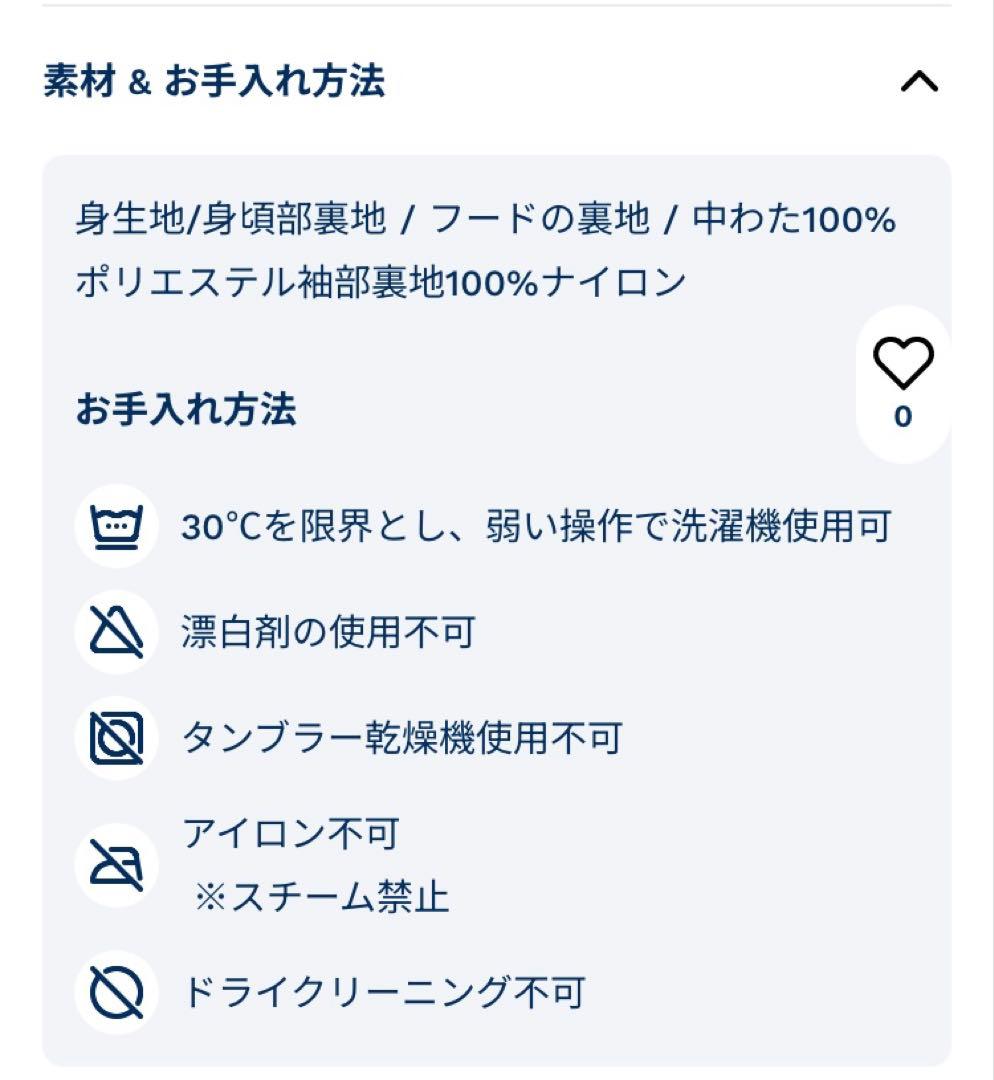This screenshot has width=994, height=1080.
Task: Click the fabric composition text starting with 身生地
Action: [487, 248]
